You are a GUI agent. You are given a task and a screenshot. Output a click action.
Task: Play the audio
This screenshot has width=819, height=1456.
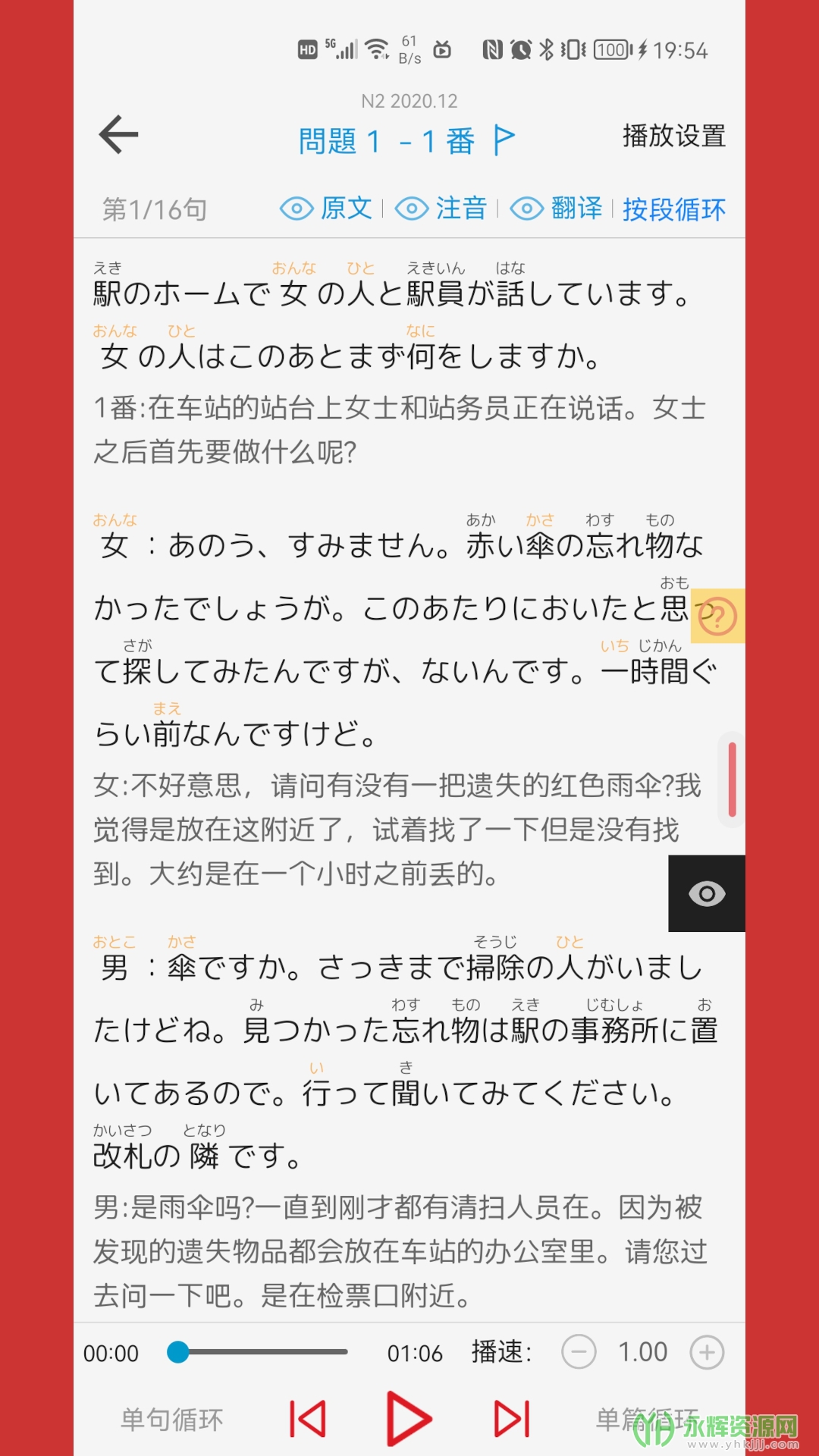409,1419
